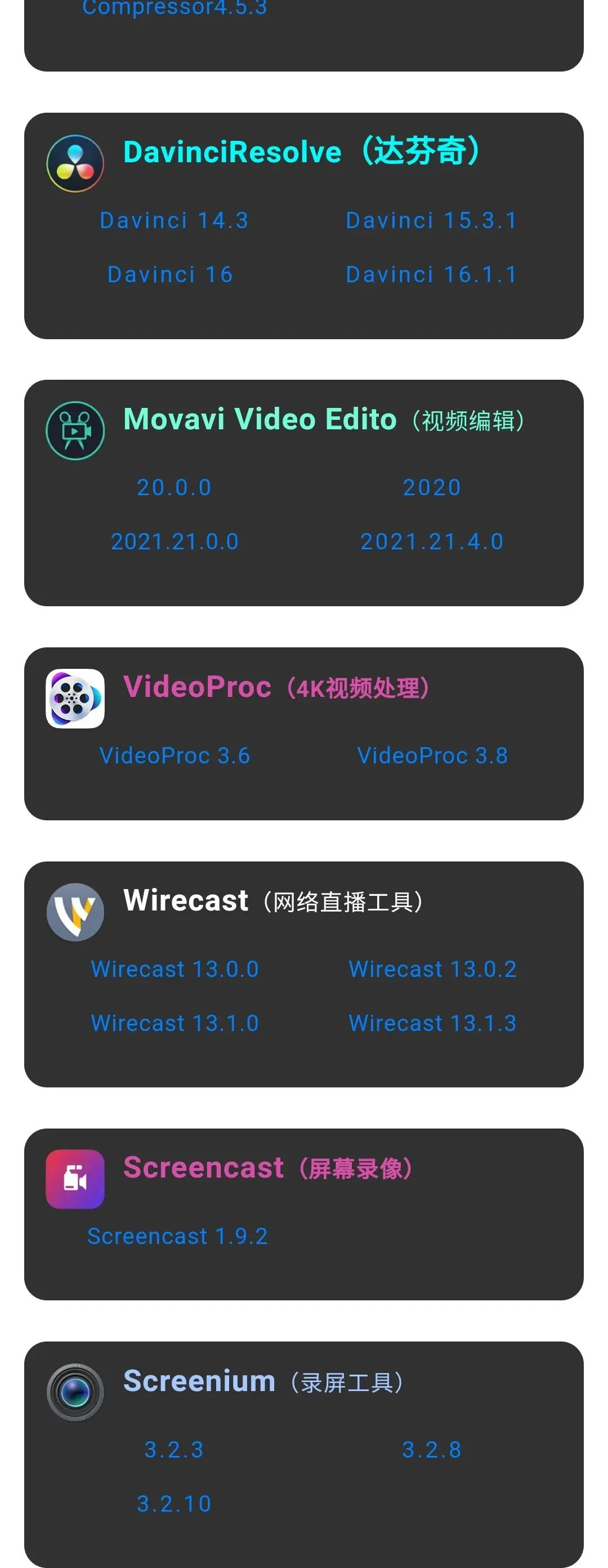Screen dimensions: 608x1568
Task: Select Movavi version 20.0.0
Action: 175,487
